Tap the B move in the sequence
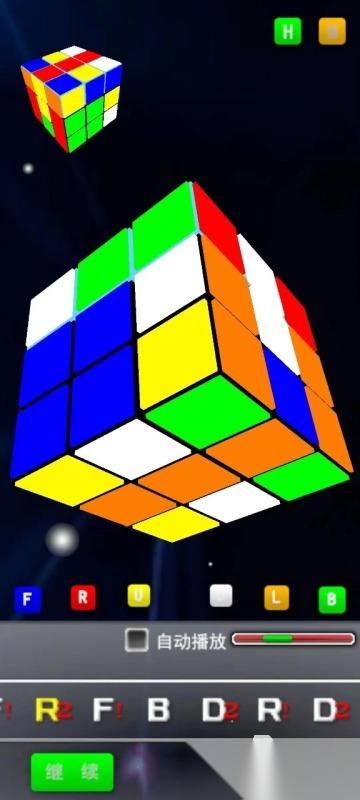Viewport: 360px width, 800px height. click(159, 710)
